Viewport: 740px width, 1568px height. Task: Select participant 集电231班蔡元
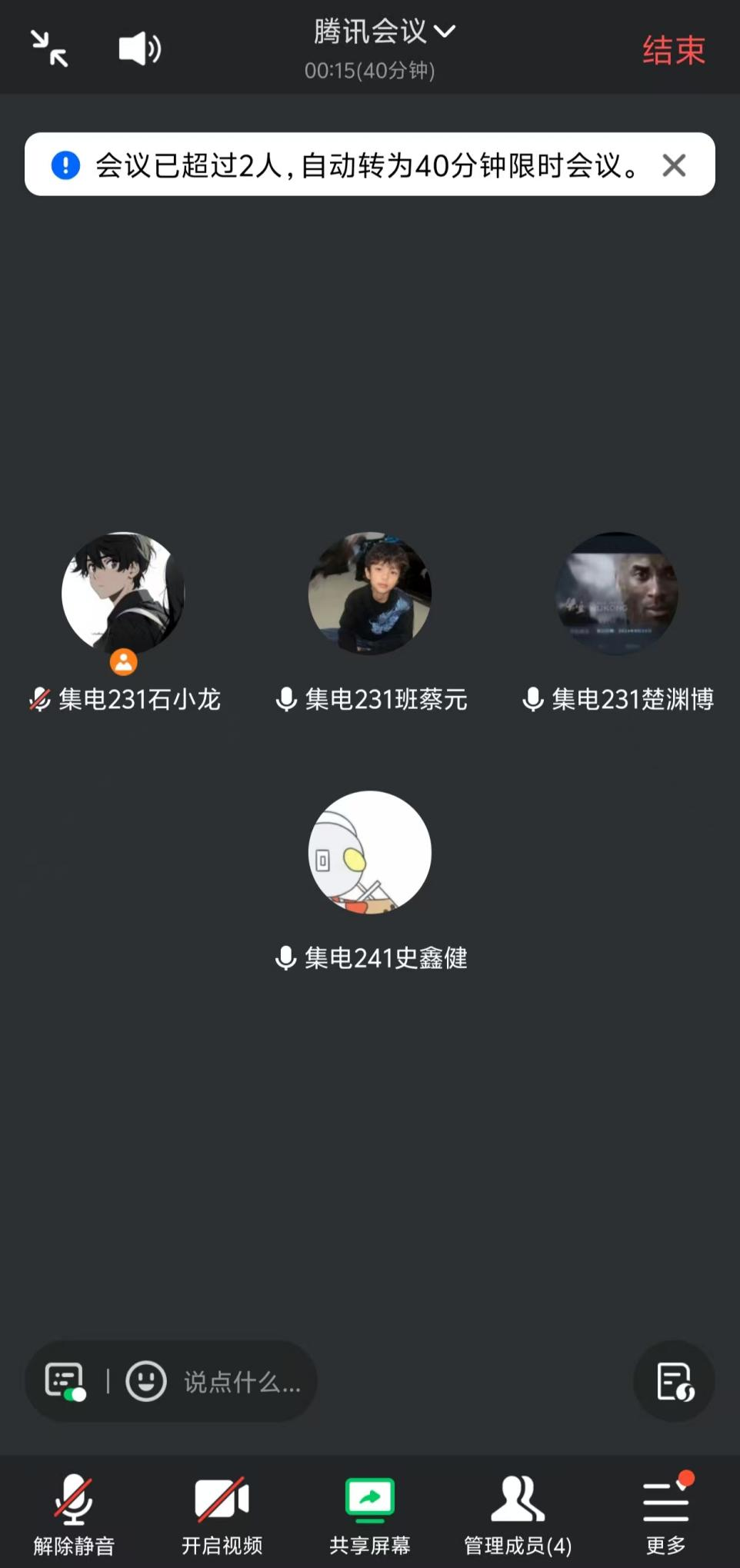(370, 594)
